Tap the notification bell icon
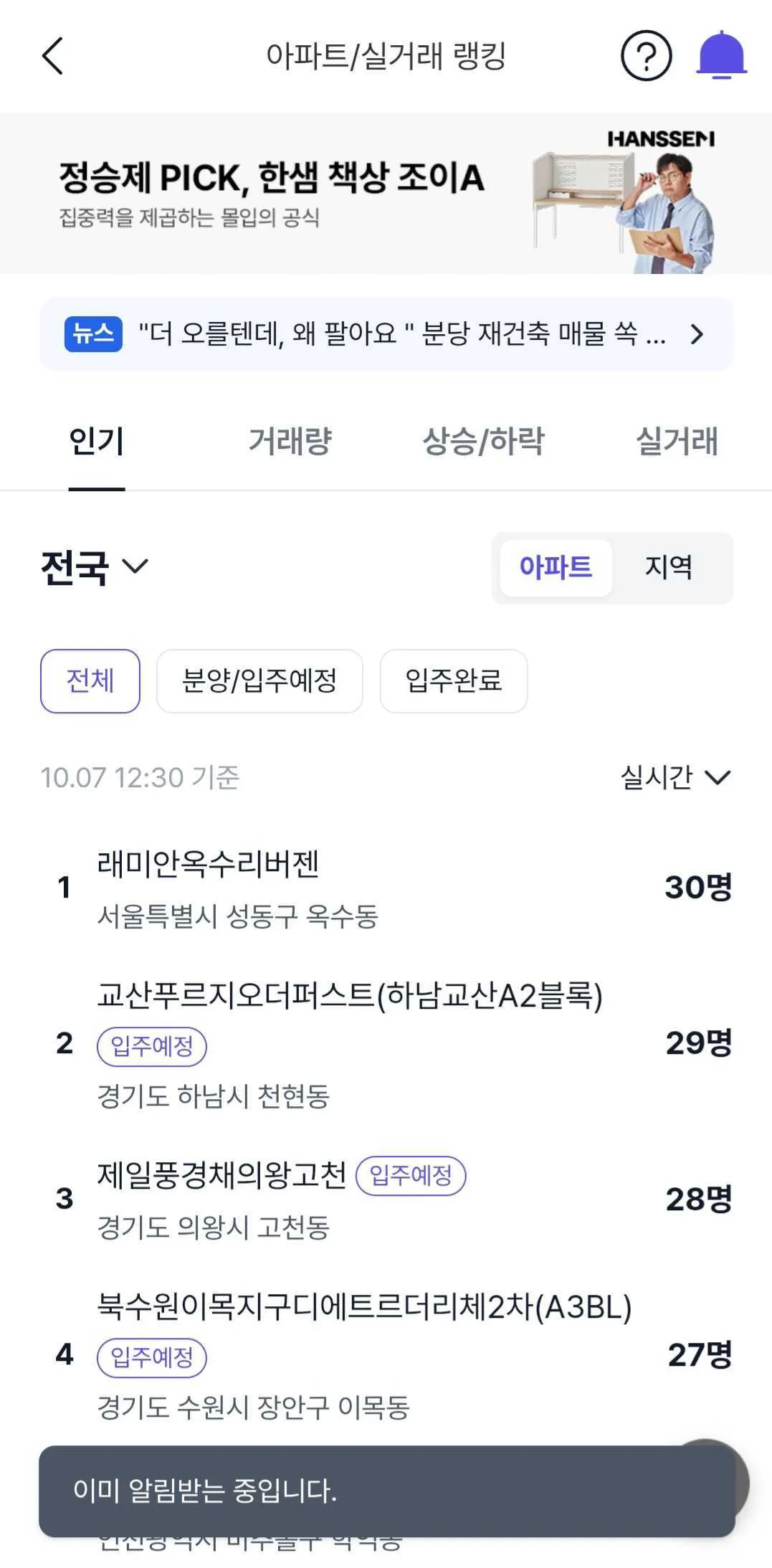Viewport: 772px width, 1568px height. 722,56
